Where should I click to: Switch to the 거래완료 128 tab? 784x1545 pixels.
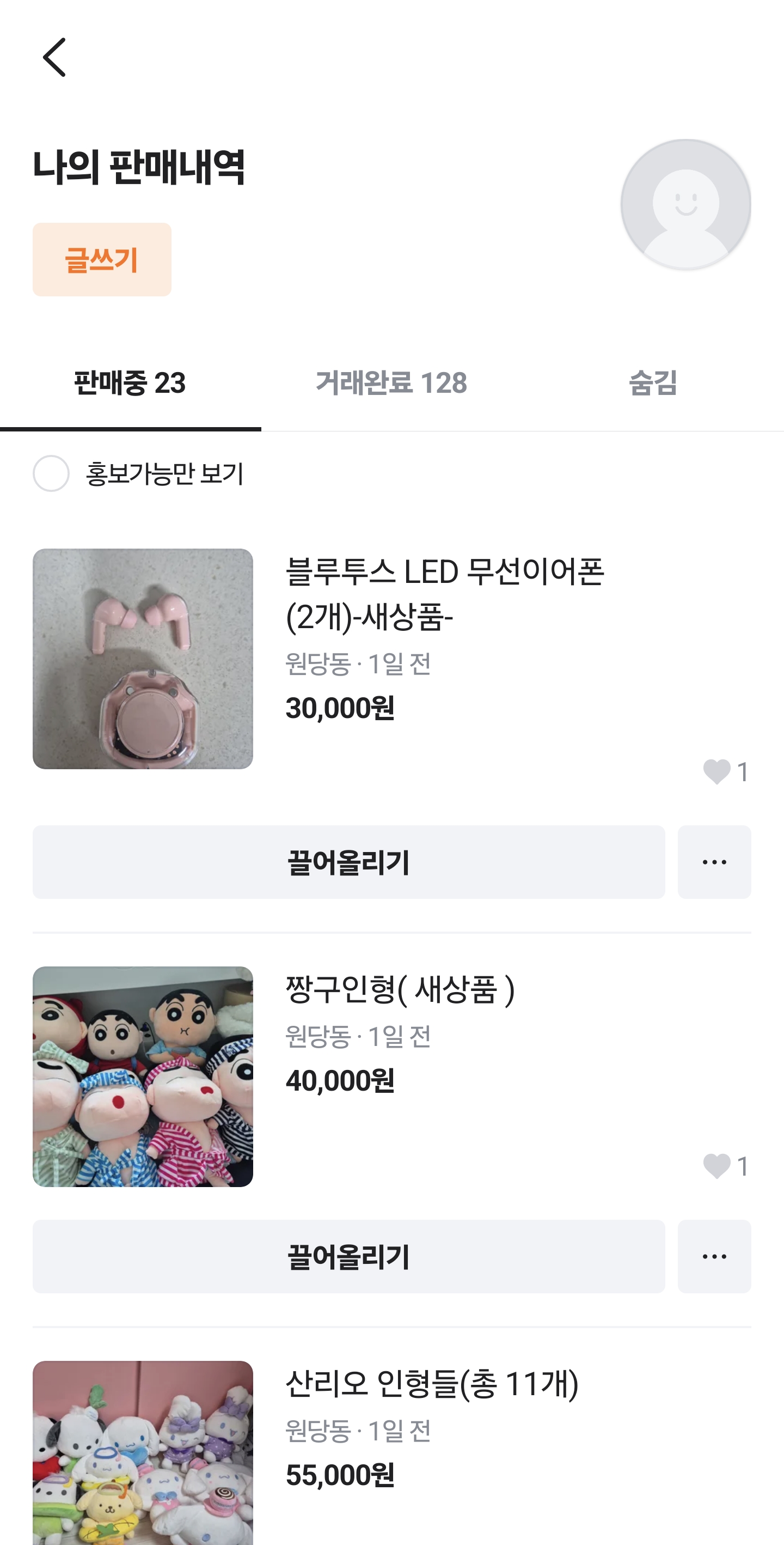[x=391, y=382]
